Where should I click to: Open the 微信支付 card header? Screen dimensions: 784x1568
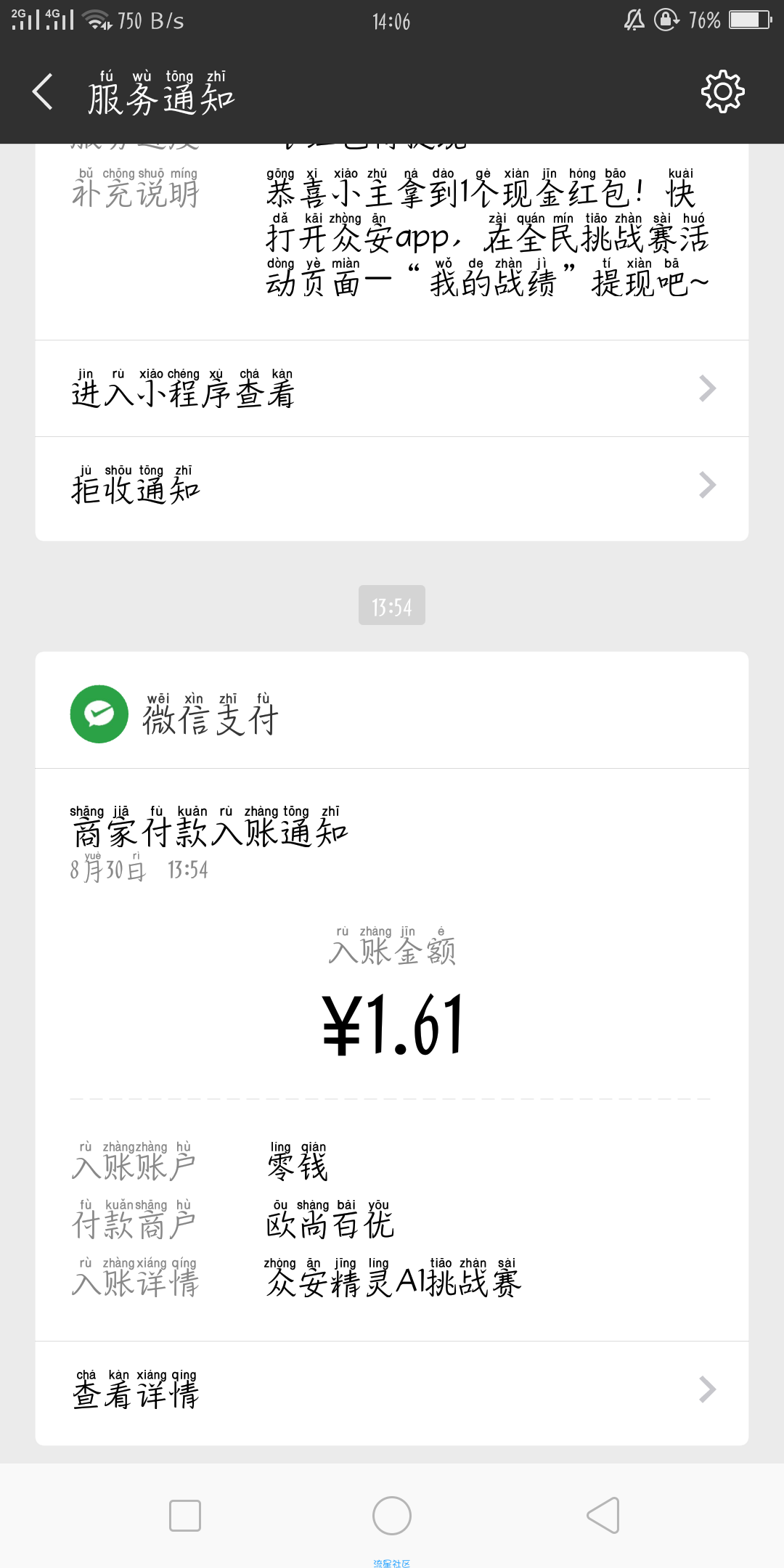(x=392, y=714)
